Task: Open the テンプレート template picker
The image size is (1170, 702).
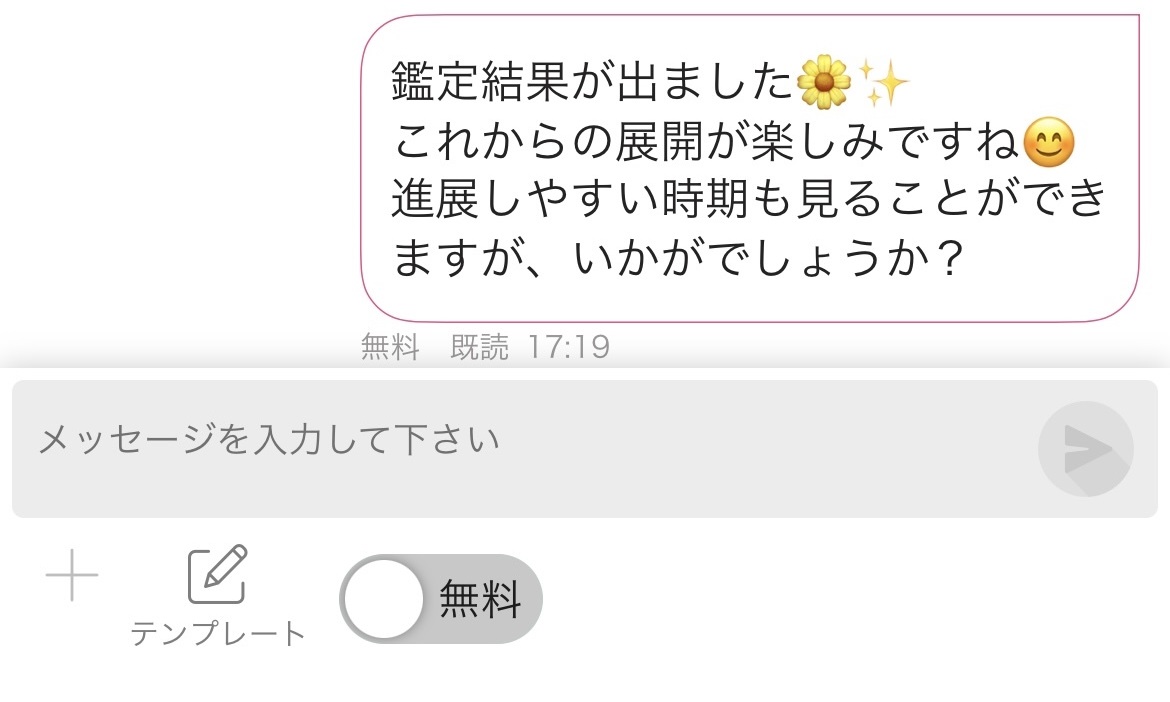Action: (217, 594)
